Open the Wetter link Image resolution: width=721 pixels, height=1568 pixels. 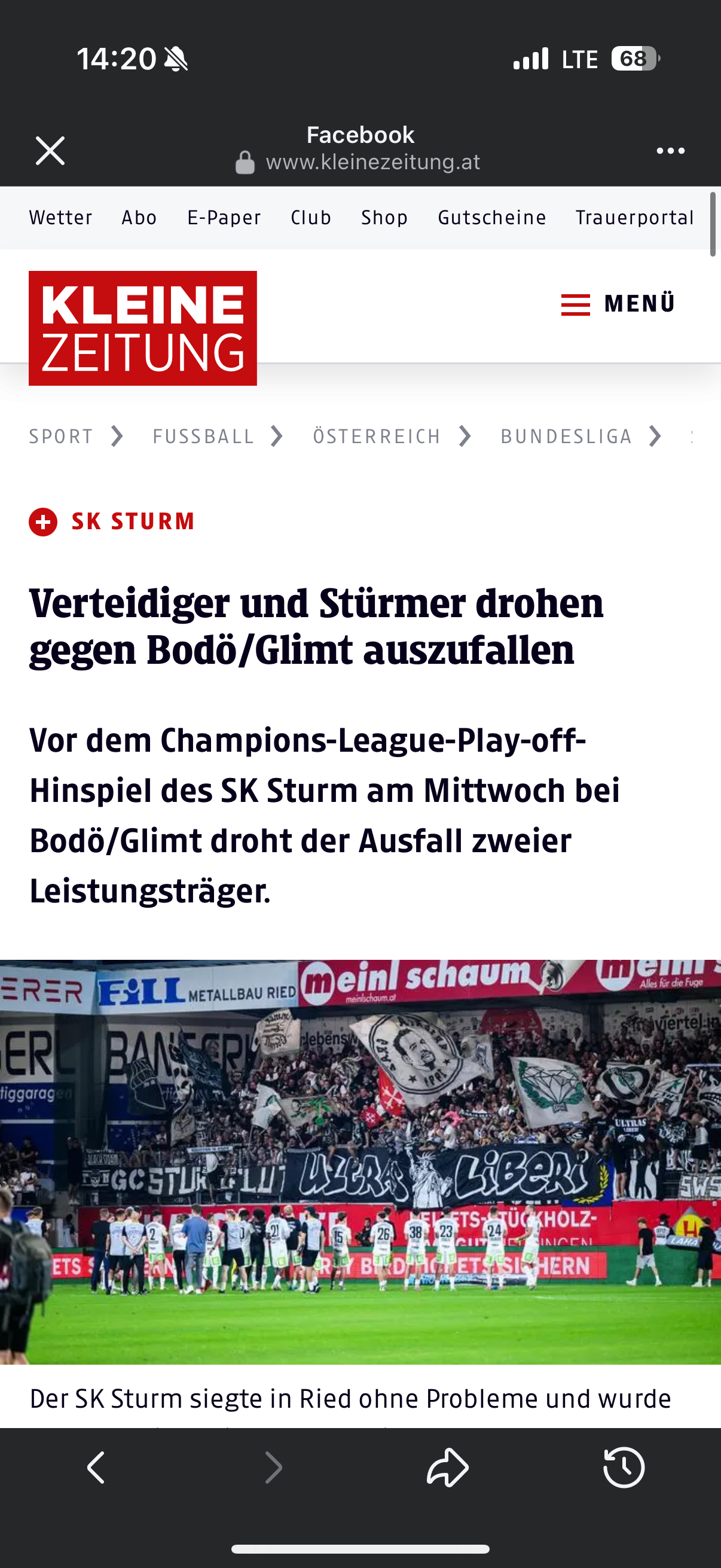click(61, 217)
